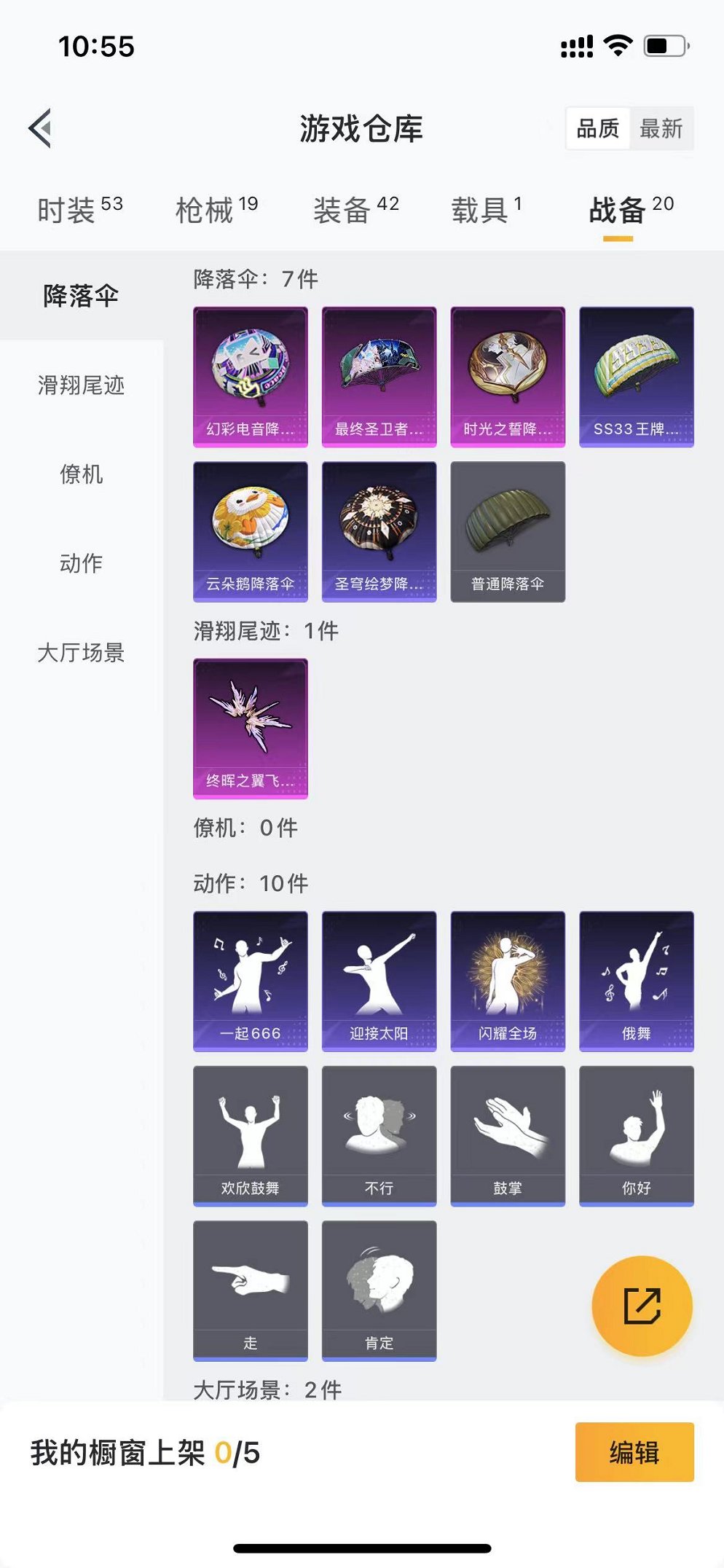Open the 幻彩电音 parachute item
The height and width of the screenshot is (1568, 724).
pyautogui.click(x=250, y=376)
